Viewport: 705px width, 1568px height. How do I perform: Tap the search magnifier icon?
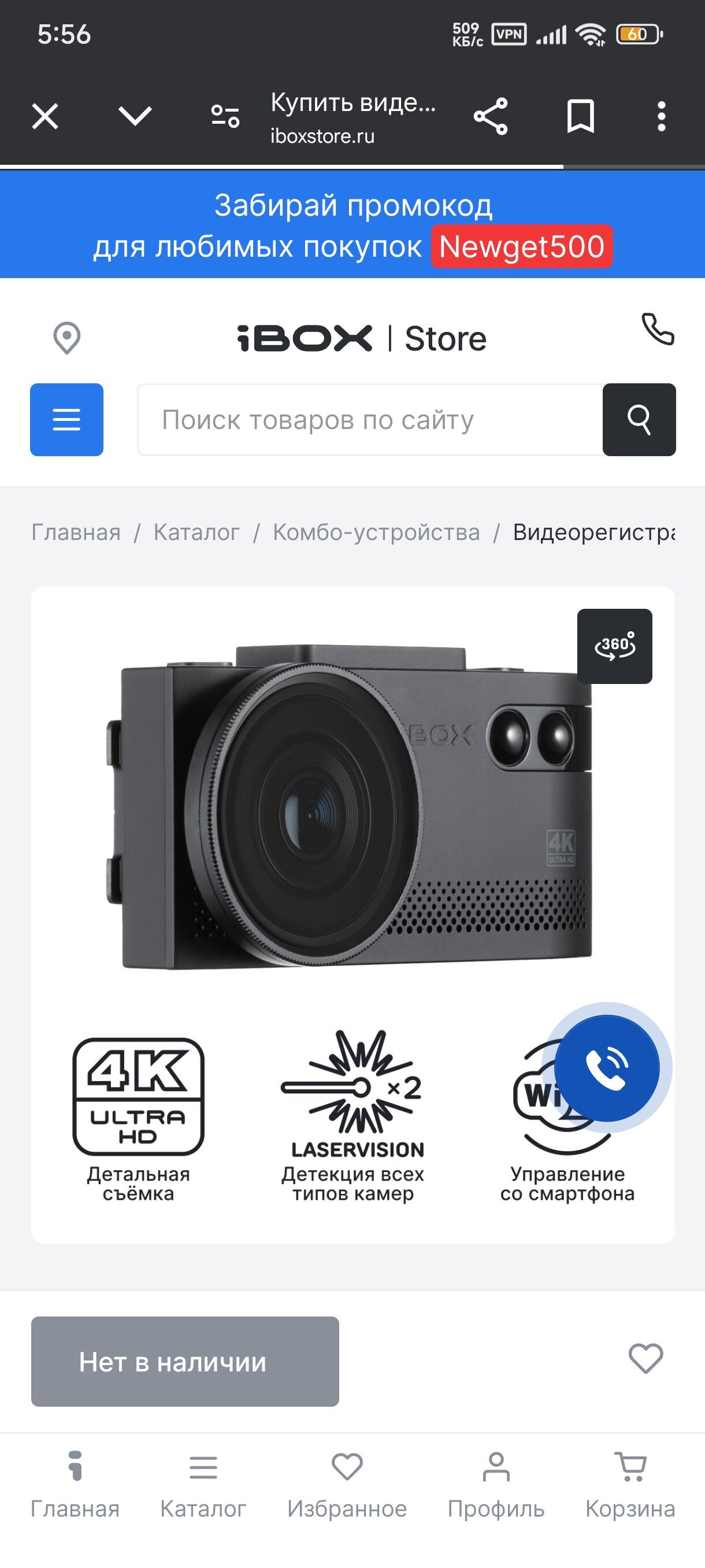point(639,419)
